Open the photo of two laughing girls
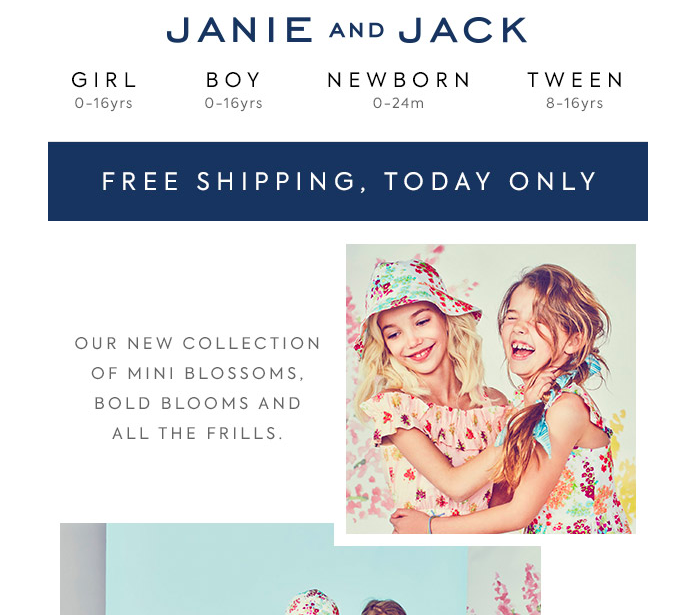 tap(490, 389)
